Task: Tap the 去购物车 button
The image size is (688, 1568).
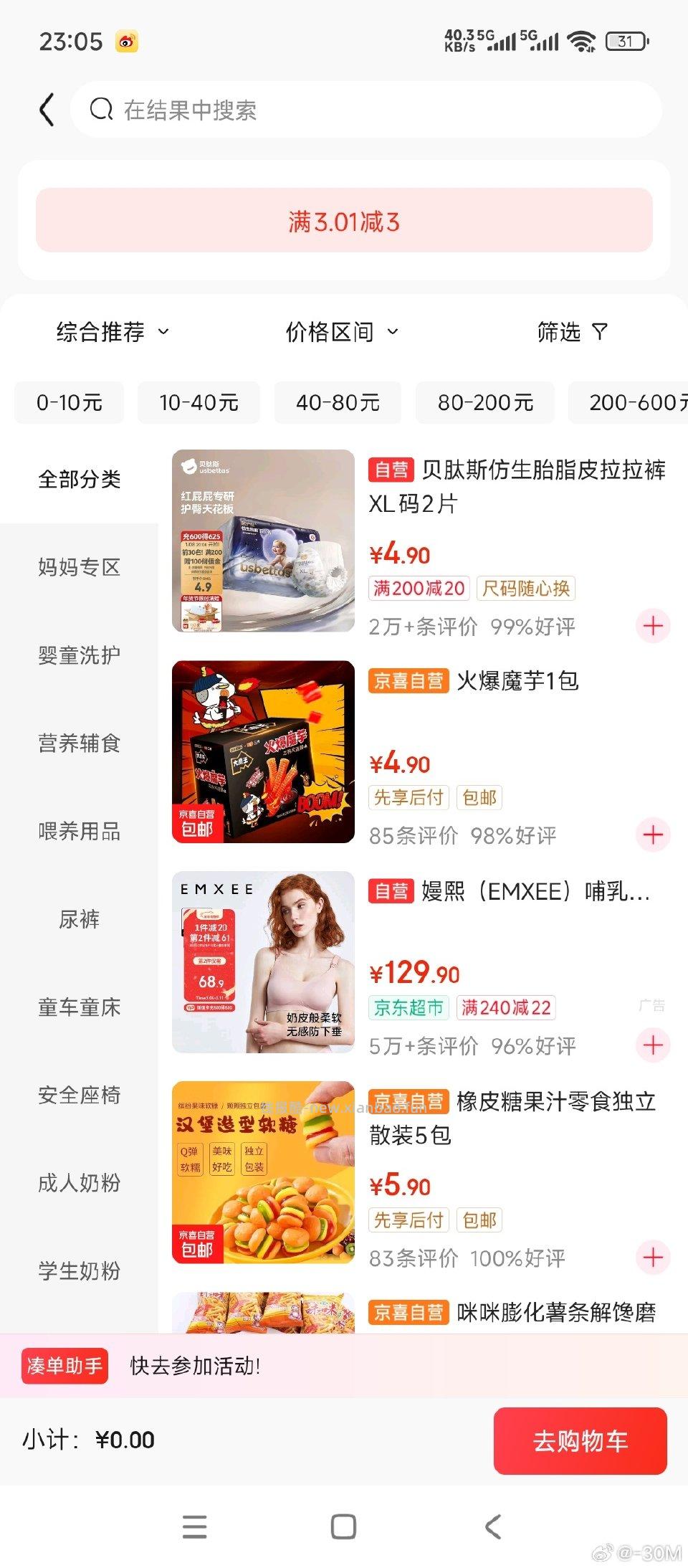Action: 580,1440
